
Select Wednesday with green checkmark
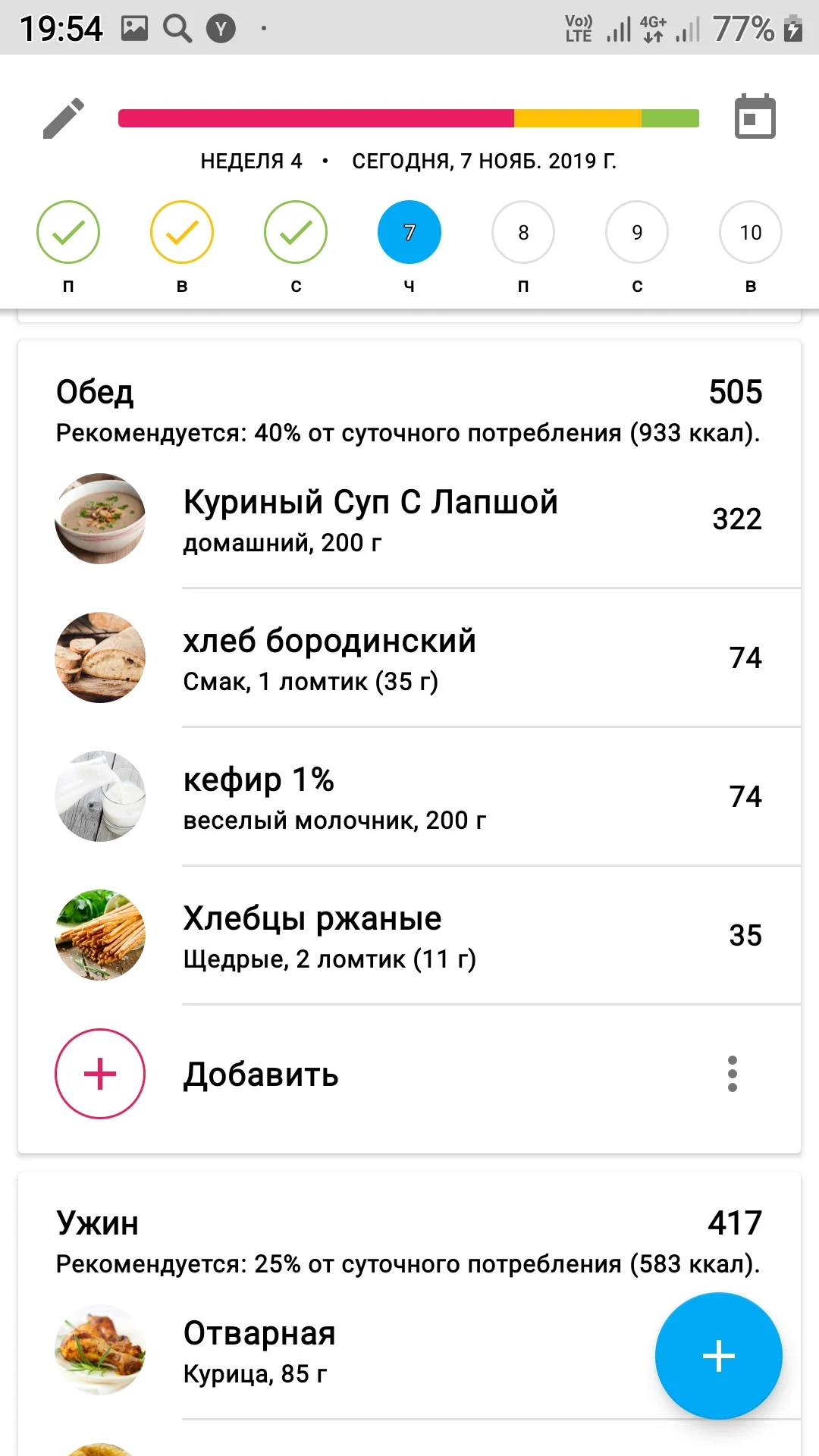click(x=296, y=232)
